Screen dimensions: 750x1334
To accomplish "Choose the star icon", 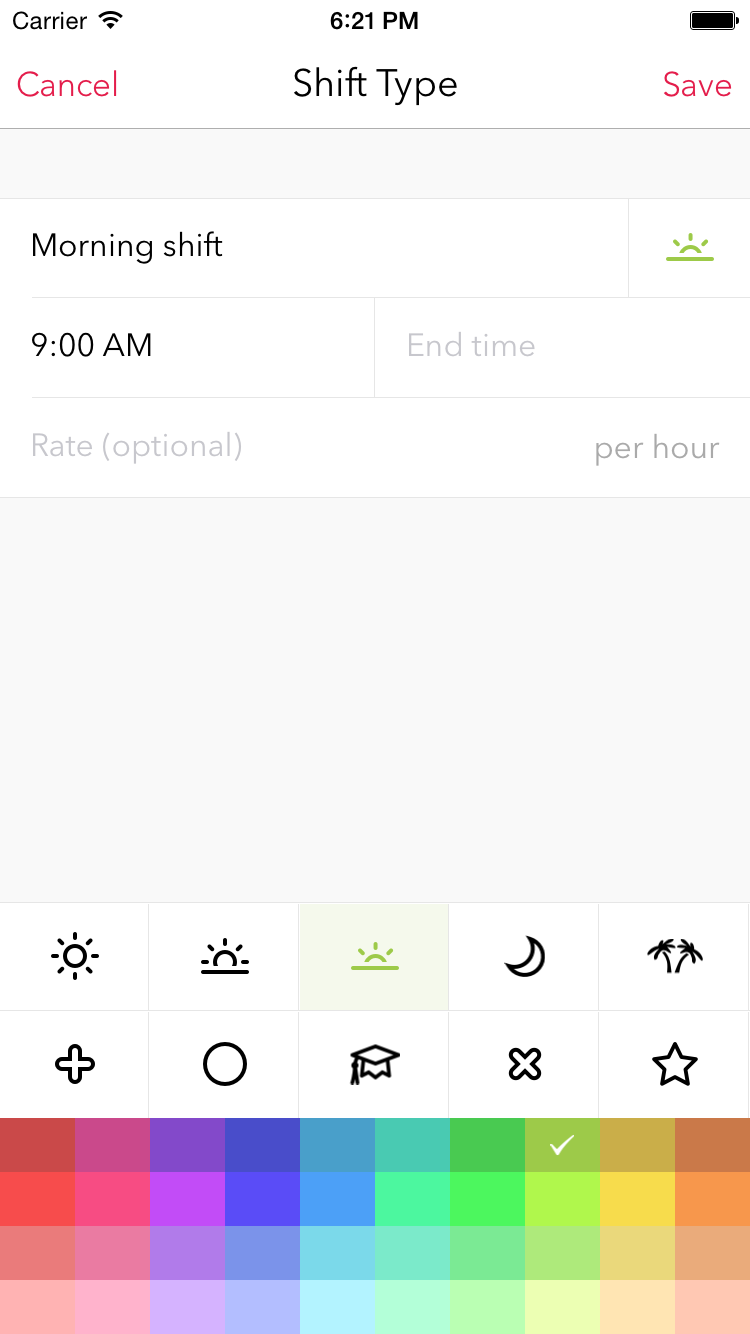I will (x=675, y=1065).
